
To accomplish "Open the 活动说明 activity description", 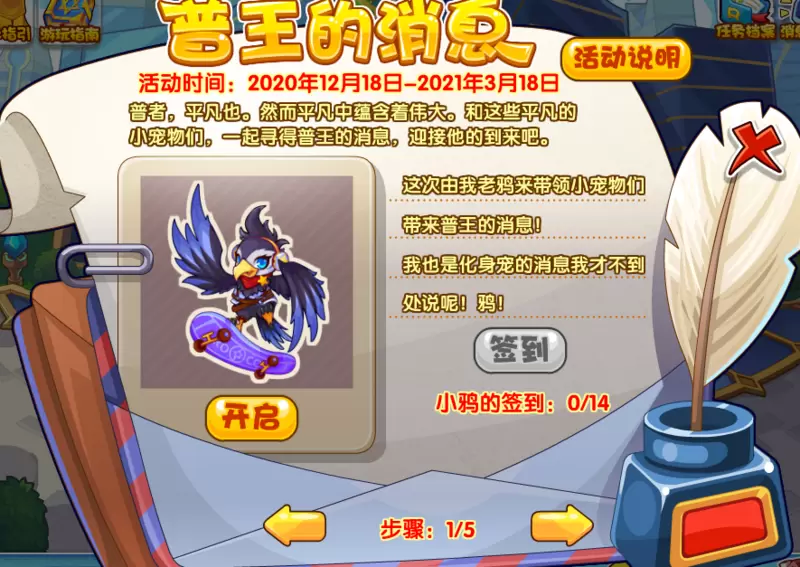I will [x=626, y=58].
